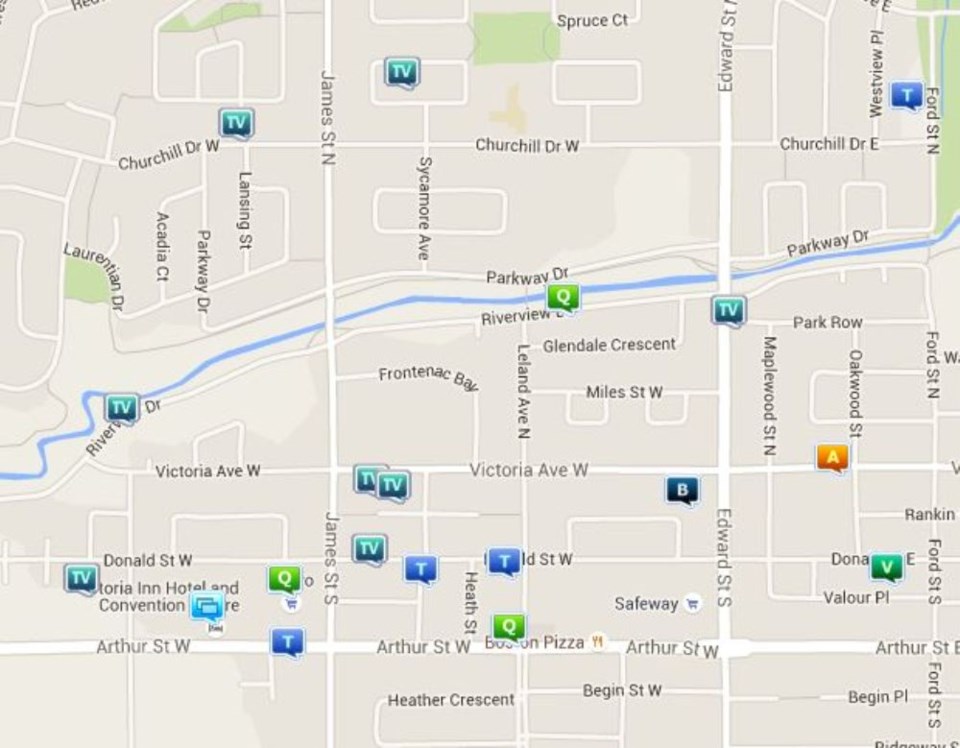Tap the Victoria Inn Hotel marker
The image size is (960, 748).
(207, 605)
